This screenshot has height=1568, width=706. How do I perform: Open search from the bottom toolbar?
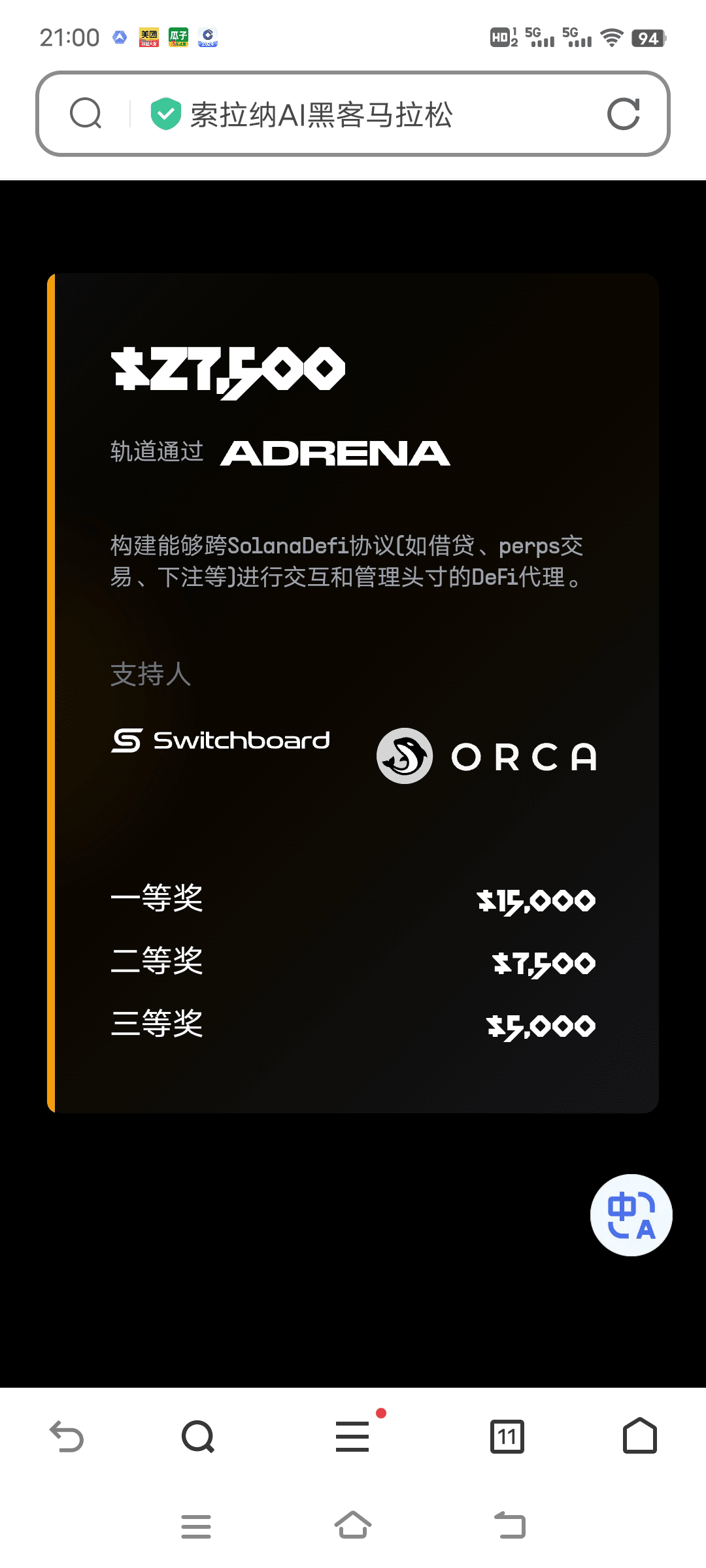tap(198, 1436)
